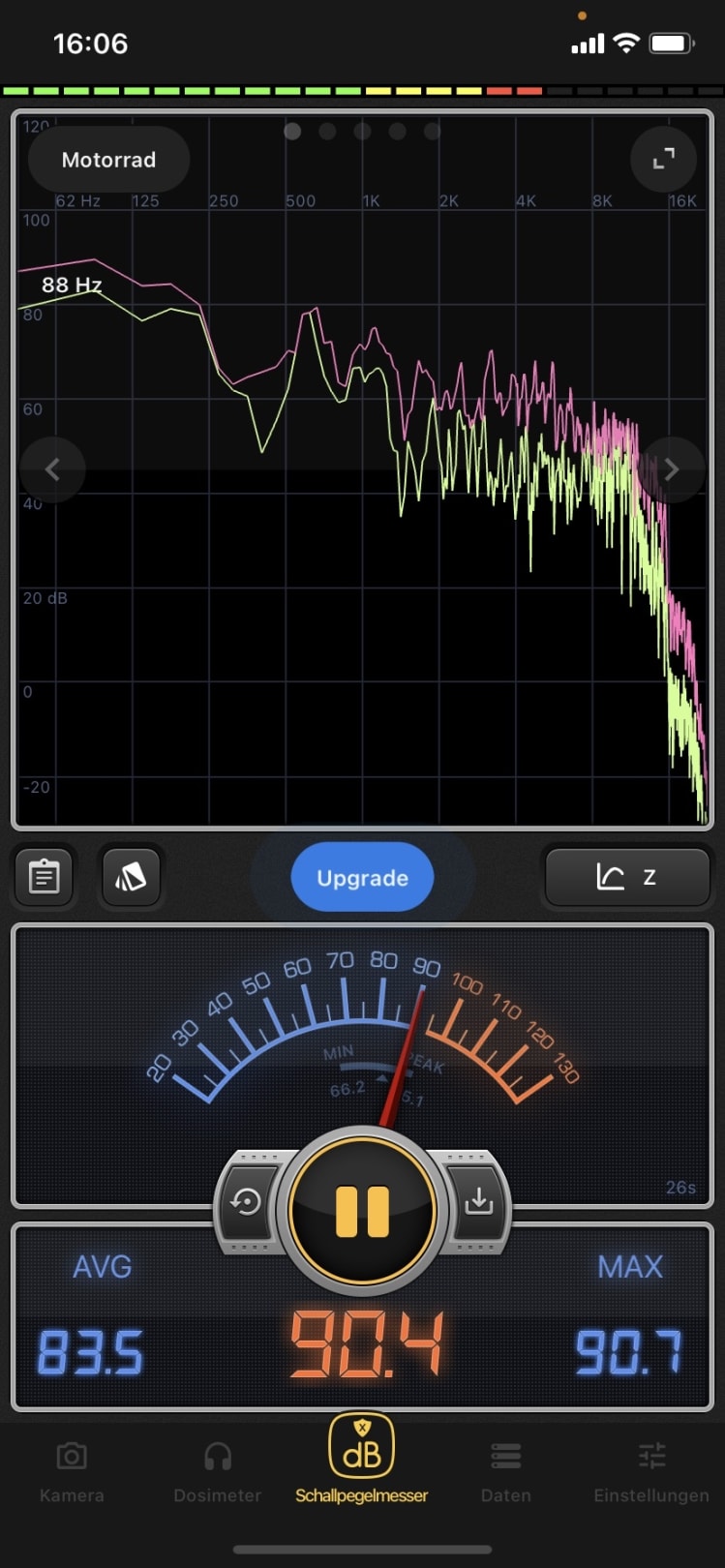Change the Z frequency weighting
725x1568 pixels.
627,877
